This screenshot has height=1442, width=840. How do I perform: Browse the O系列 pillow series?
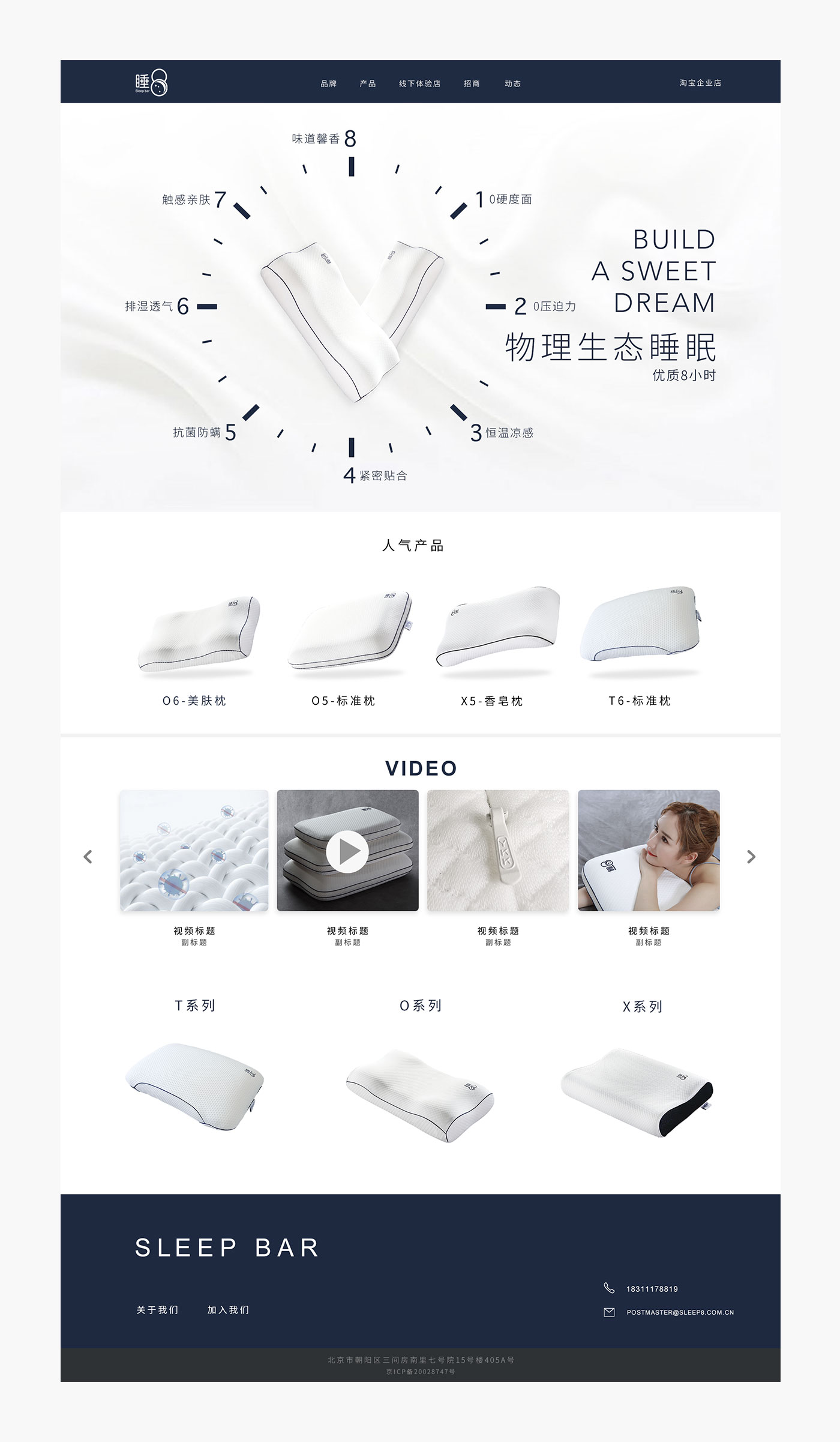[420, 1095]
